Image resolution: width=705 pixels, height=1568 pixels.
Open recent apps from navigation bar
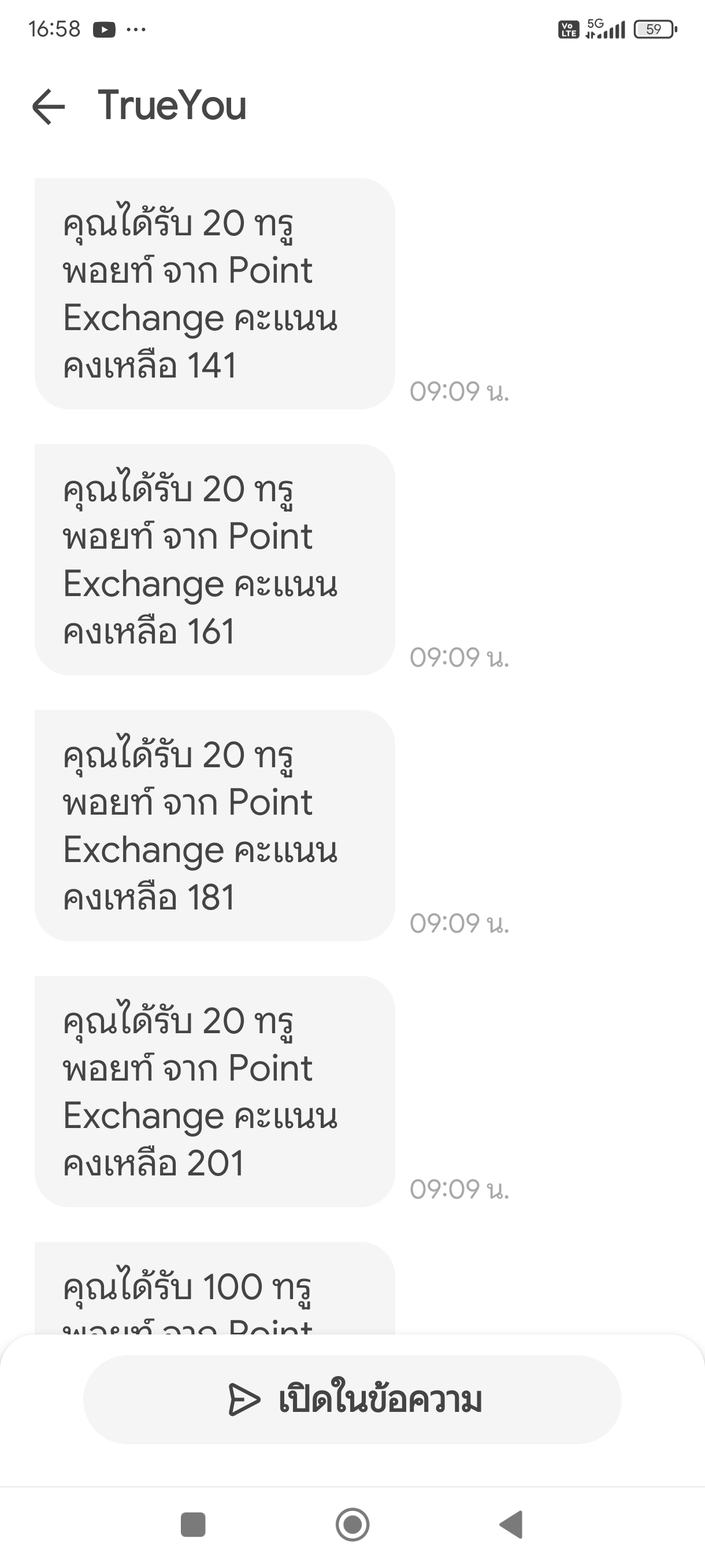pyautogui.click(x=194, y=1524)
